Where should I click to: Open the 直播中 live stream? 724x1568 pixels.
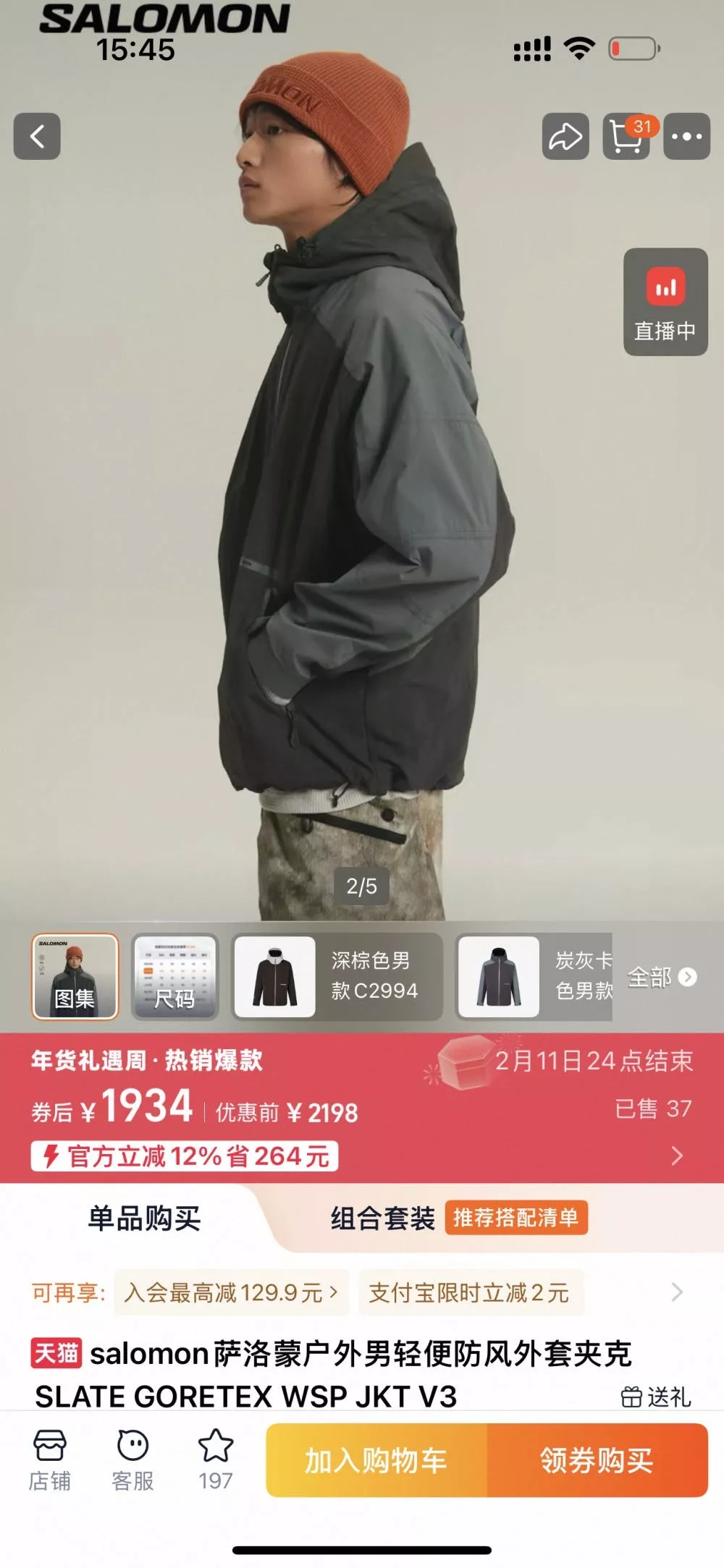(x=665, y=302)
